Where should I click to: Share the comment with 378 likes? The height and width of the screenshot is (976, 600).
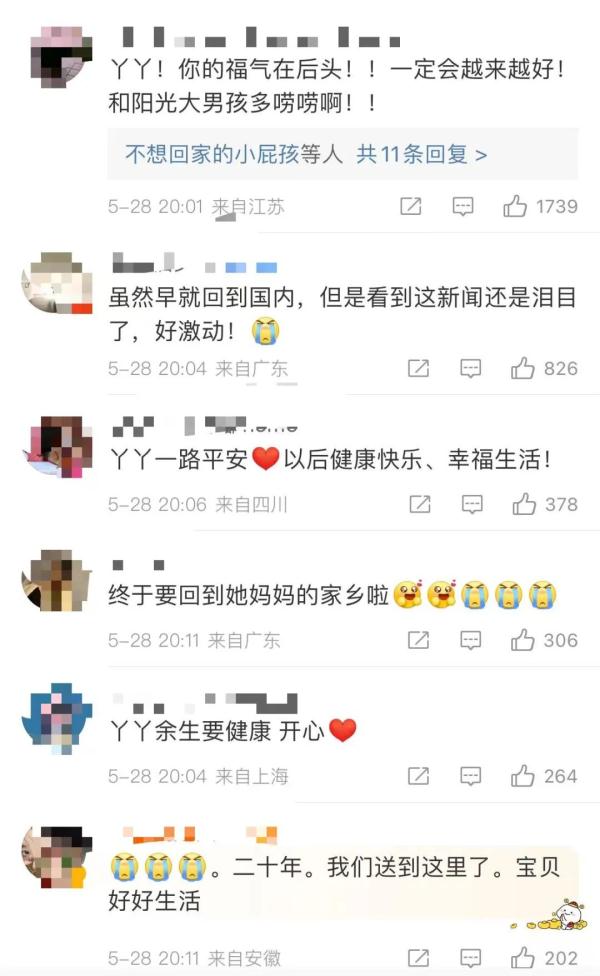click(x=419, y=505)
